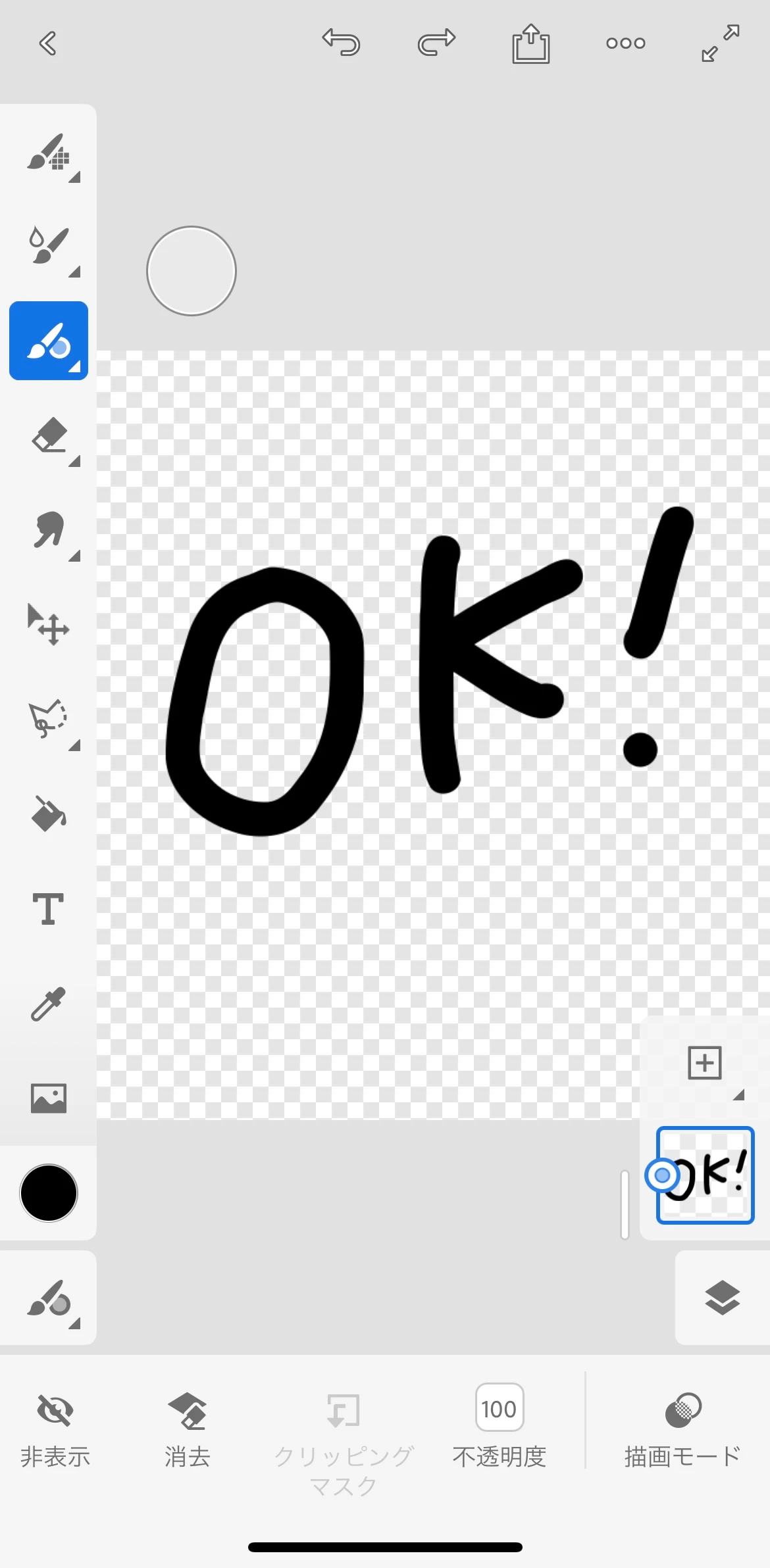The height and width of the screenshot is (1568, 770).
Task: Undo the last stroke
Action: (341, 43)
